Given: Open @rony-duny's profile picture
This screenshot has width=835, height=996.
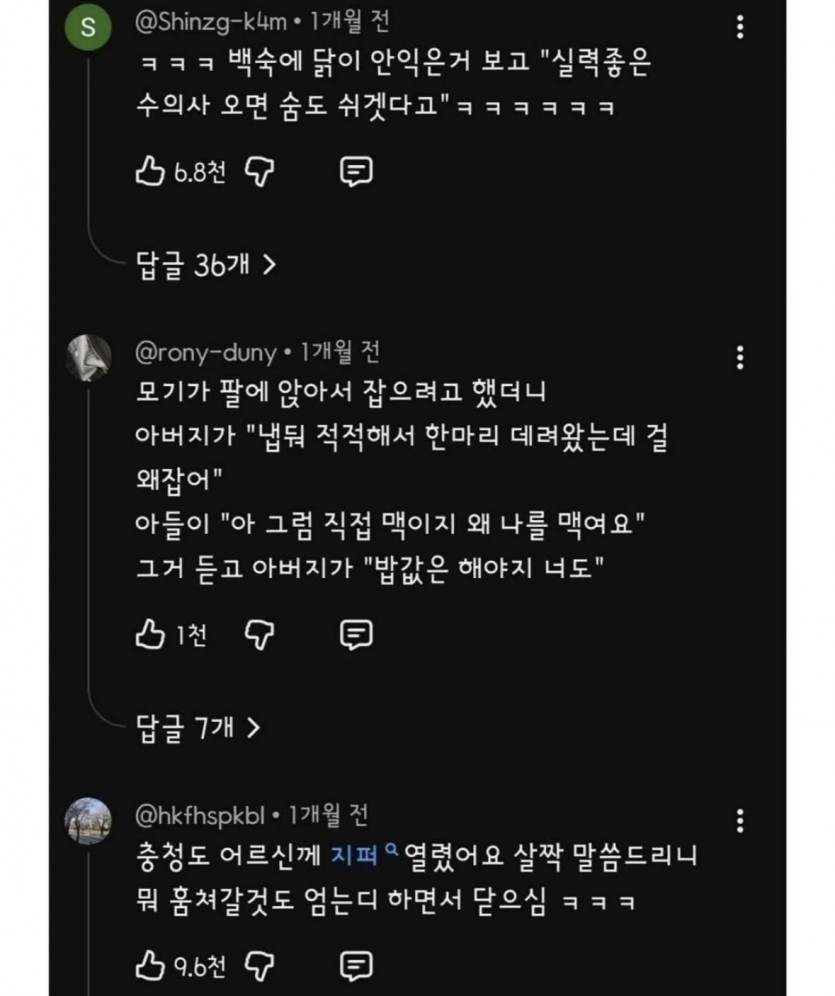Looking at the screenshot, I should pyautogui.click(x=88, y=357).
